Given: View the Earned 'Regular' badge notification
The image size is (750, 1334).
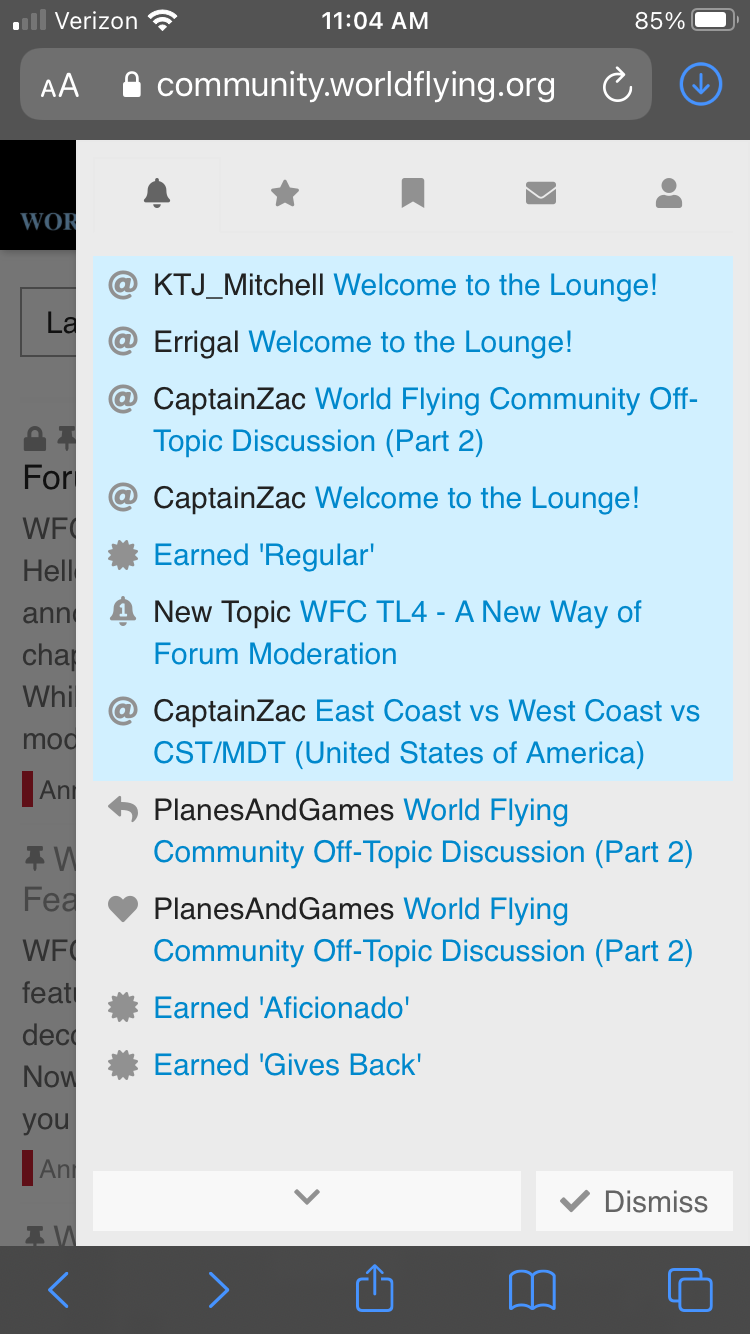Looking at the screenshot, I should tap(413, 555).
